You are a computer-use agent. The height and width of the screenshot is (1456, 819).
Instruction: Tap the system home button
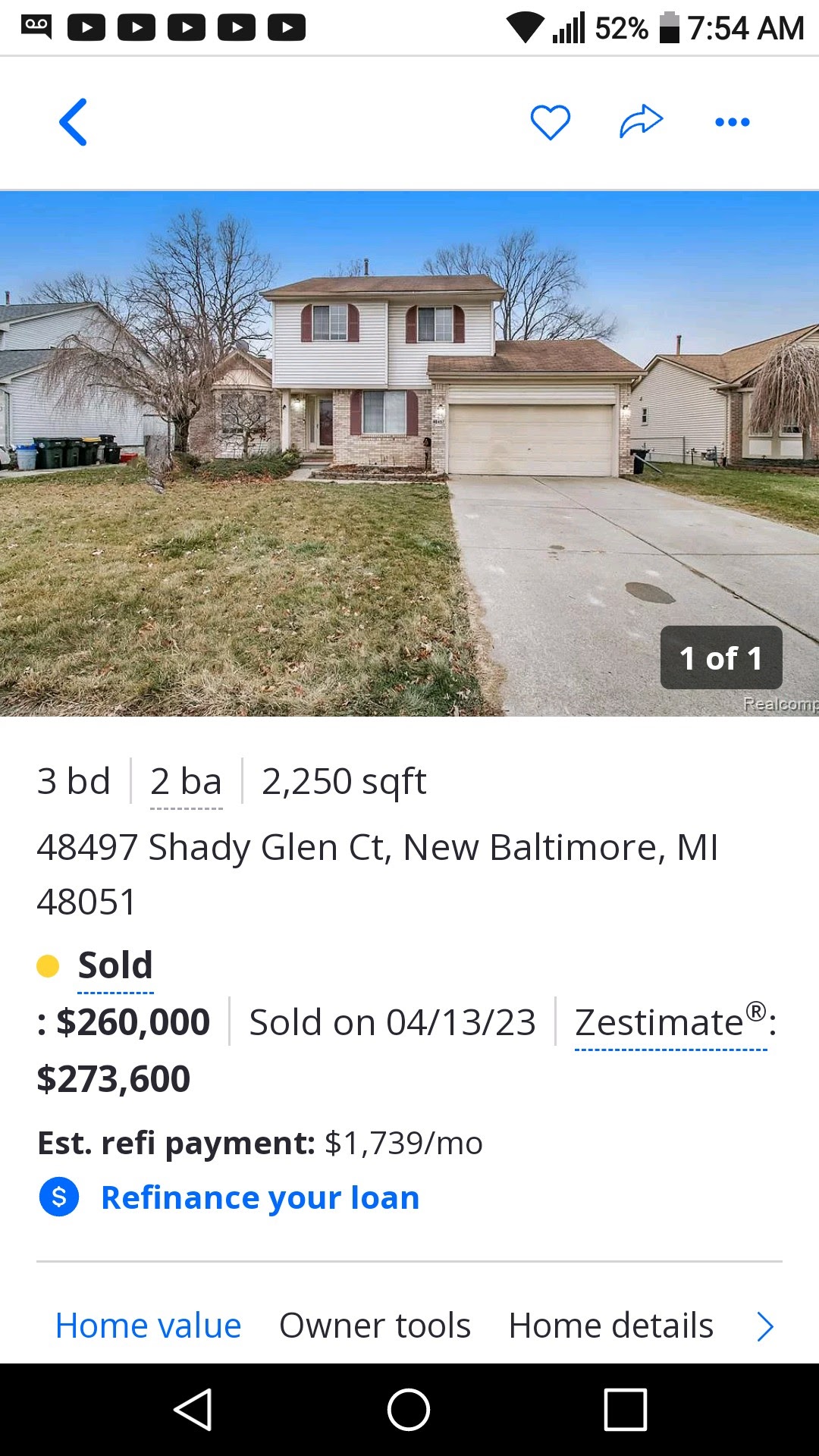click(x=409, y=1410)
